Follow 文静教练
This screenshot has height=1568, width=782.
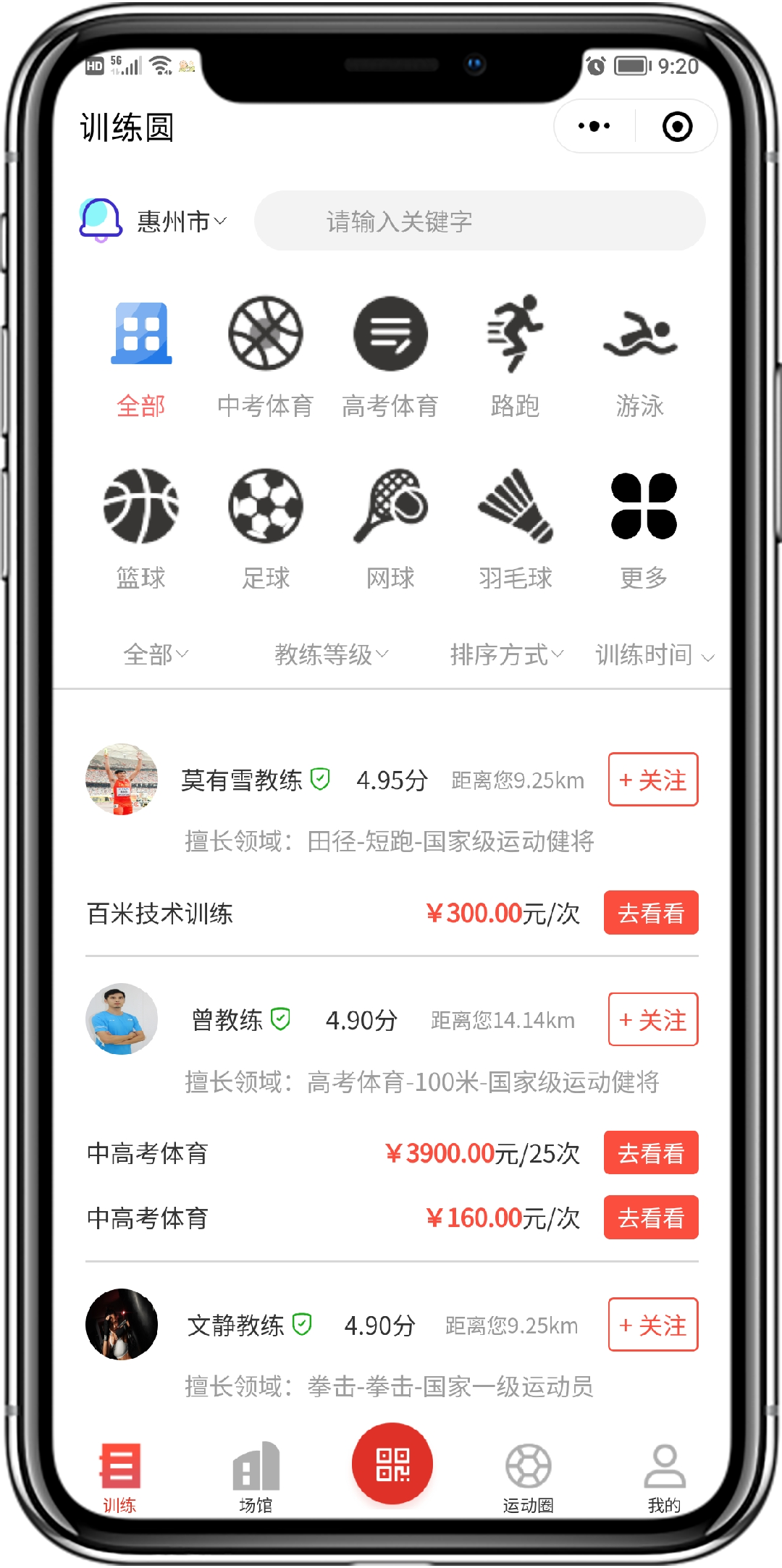653,1325
